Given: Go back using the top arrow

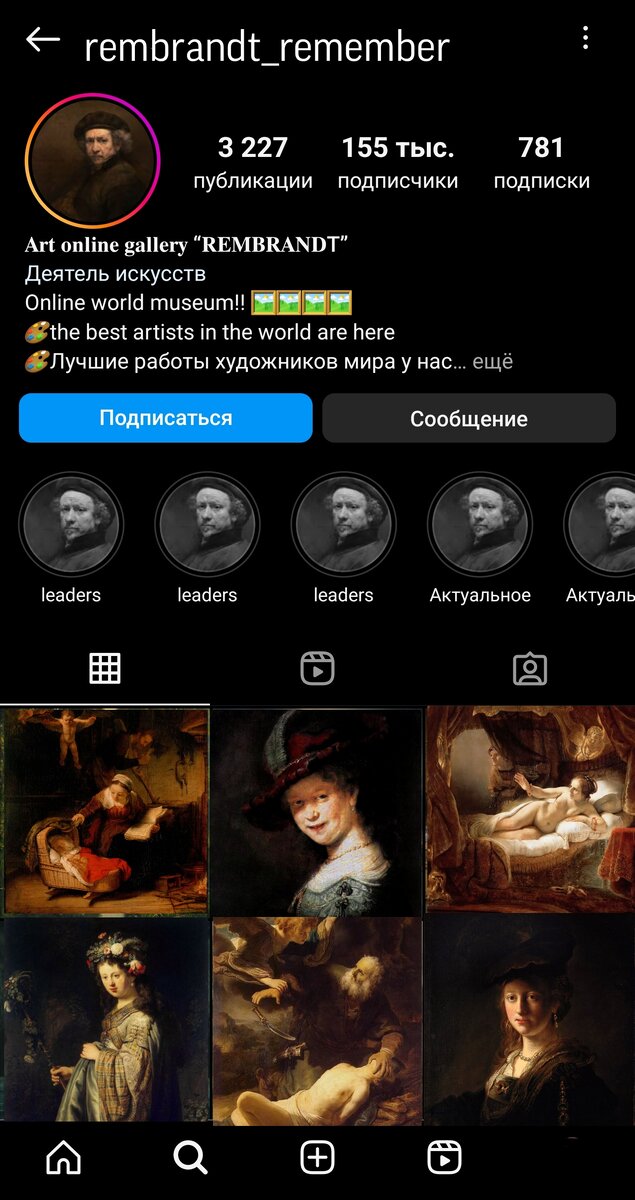Looking at the screenshot, I should tap(43, 41).
